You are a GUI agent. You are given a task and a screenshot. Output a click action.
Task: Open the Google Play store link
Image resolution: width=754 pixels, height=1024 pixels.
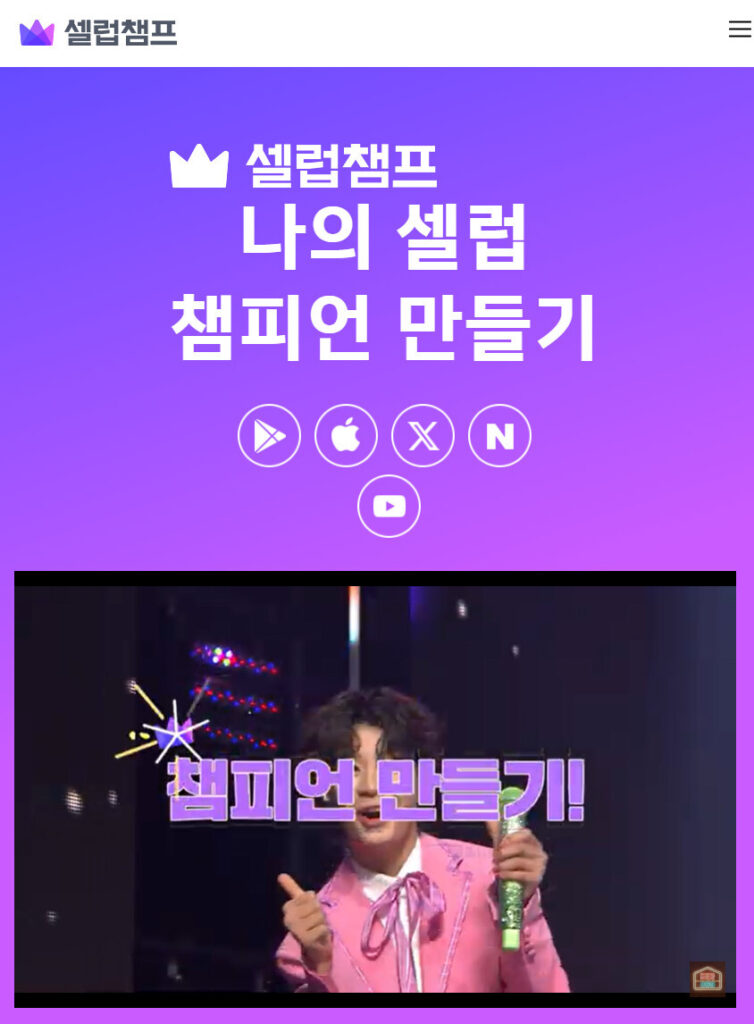269,436
